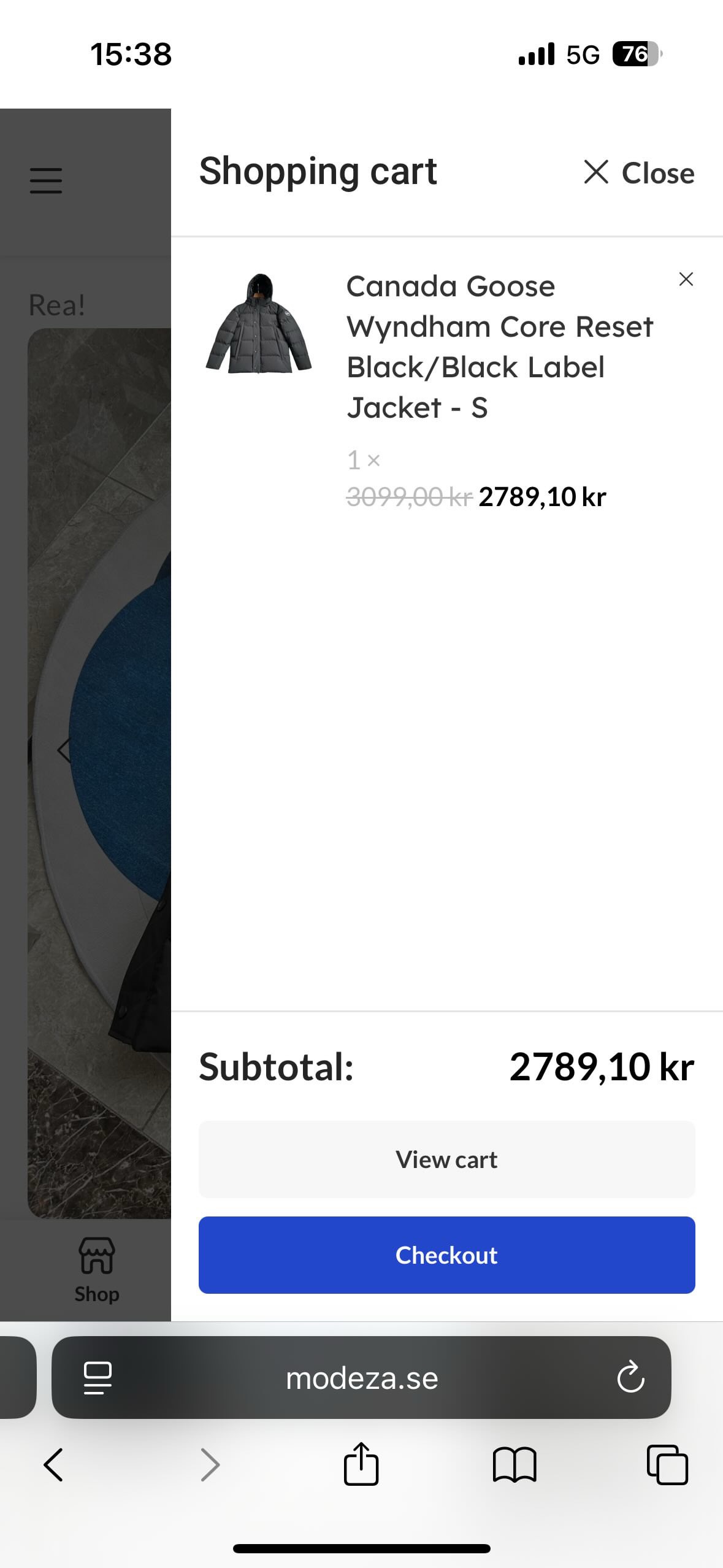Share this page via Safari share icon
This screenshot has width=723, height=1568.
pos(361,1464)
